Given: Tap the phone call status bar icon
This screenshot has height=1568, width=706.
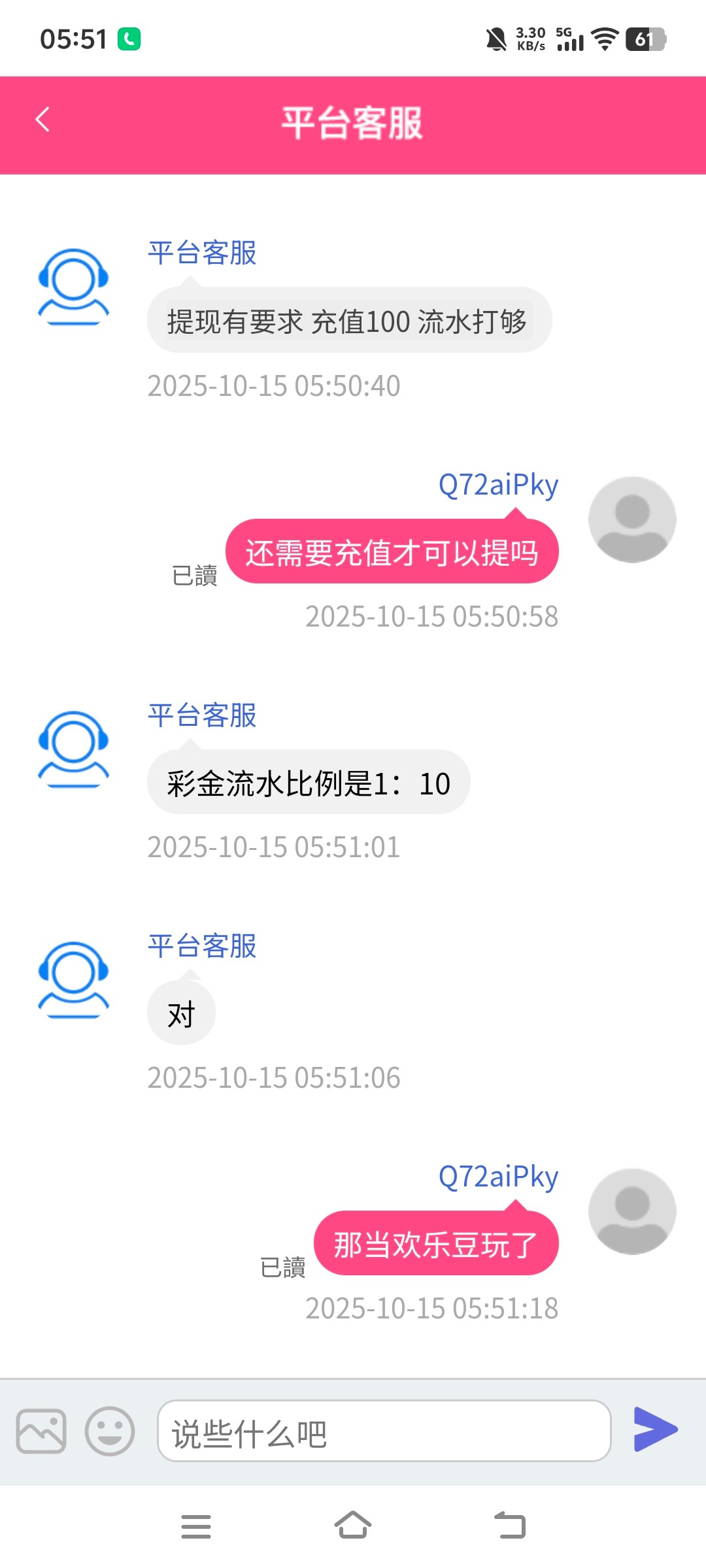Looking at the screenshot, I should pyautogui.click(x=128, y=39).
